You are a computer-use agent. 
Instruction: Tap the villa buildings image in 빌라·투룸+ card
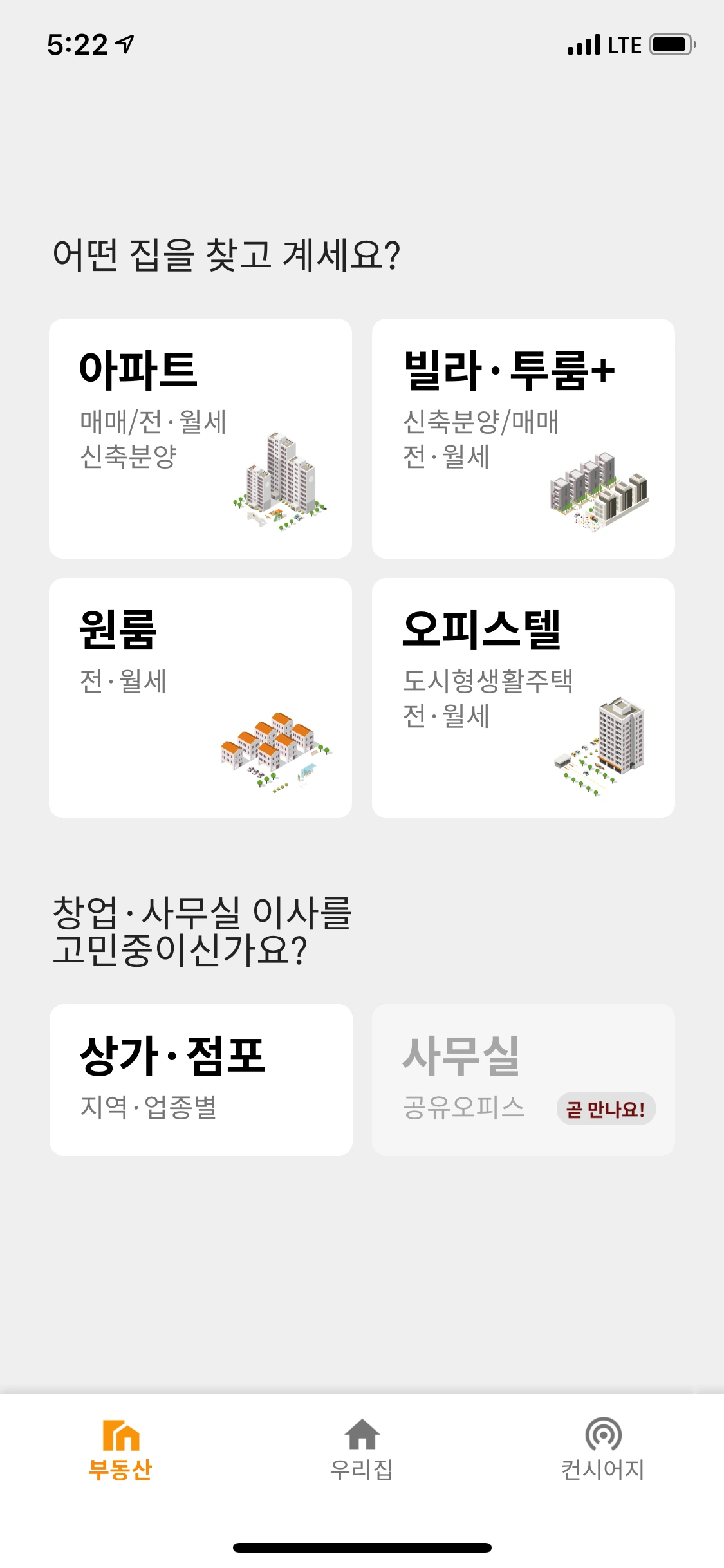599,496
